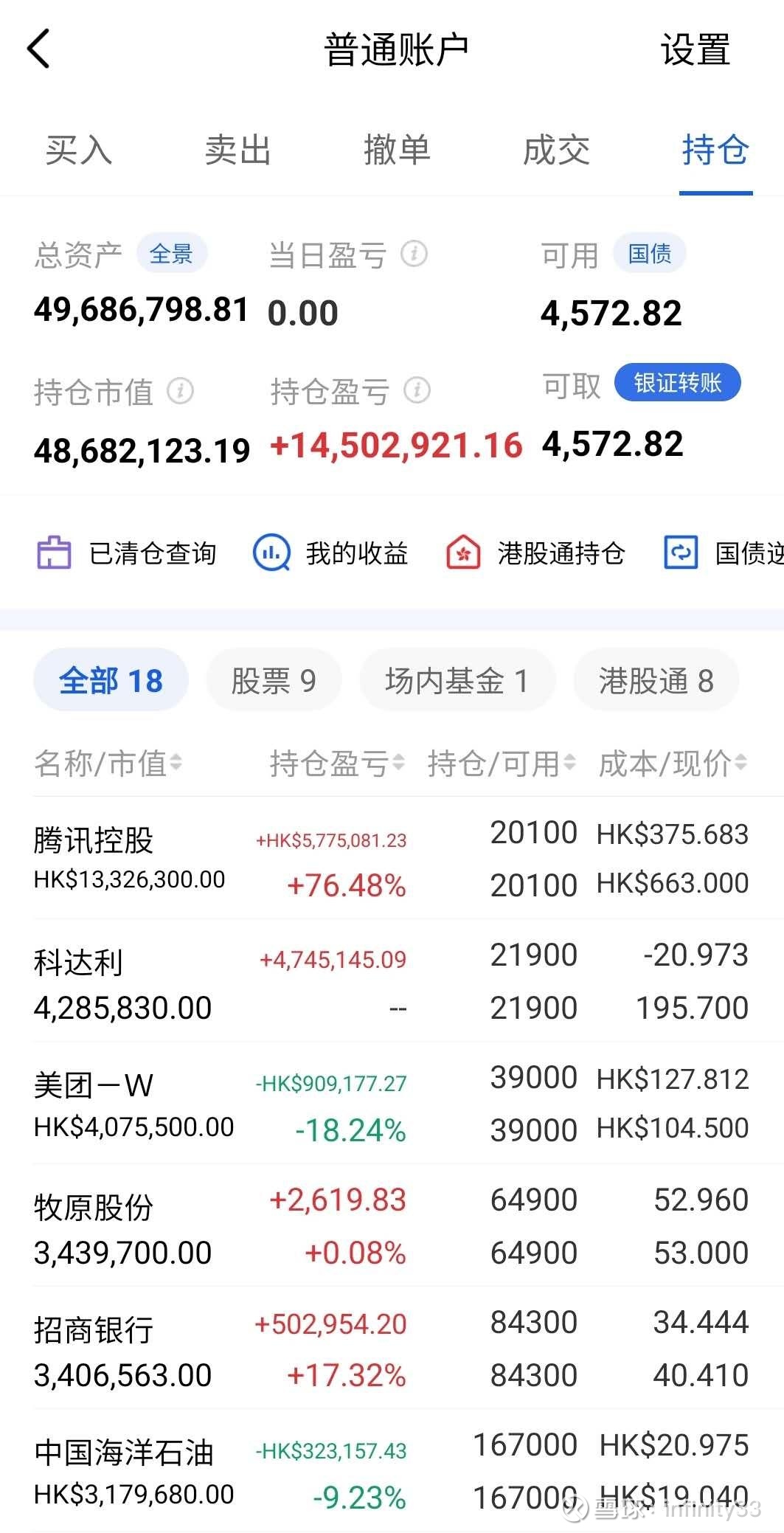This screenshot has height=1533, width=784.
Task: Filter holdings by 股票 9
Action: (274, 680)
